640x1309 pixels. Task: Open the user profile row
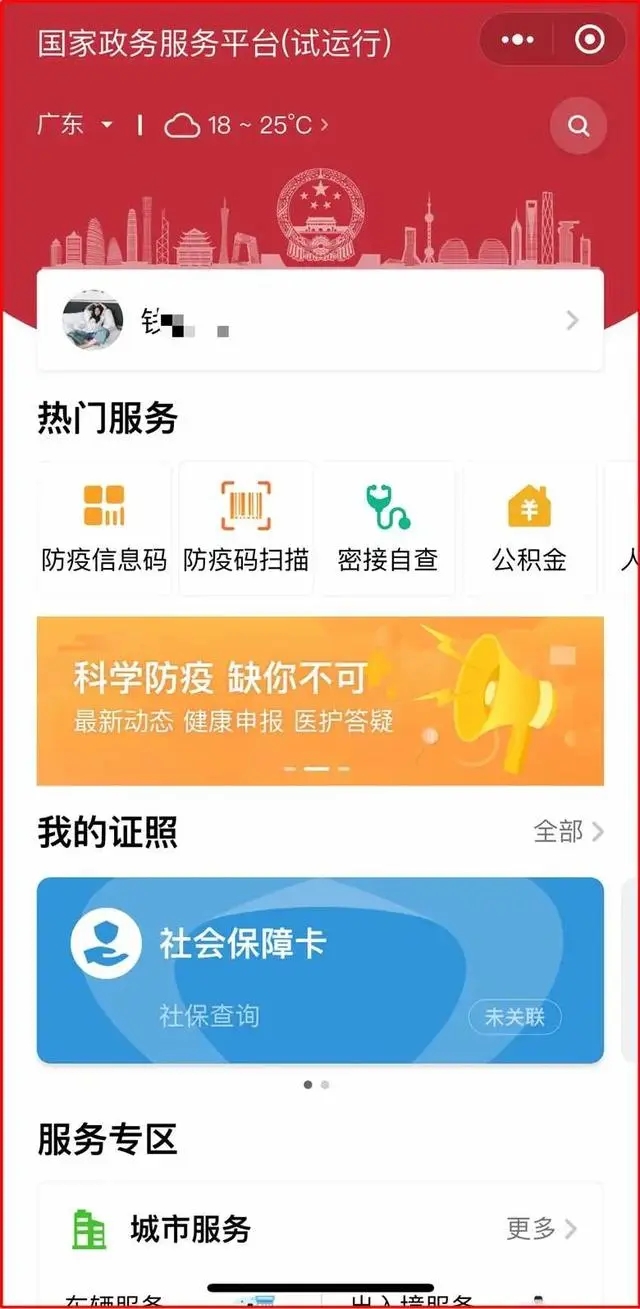(320, 320)
